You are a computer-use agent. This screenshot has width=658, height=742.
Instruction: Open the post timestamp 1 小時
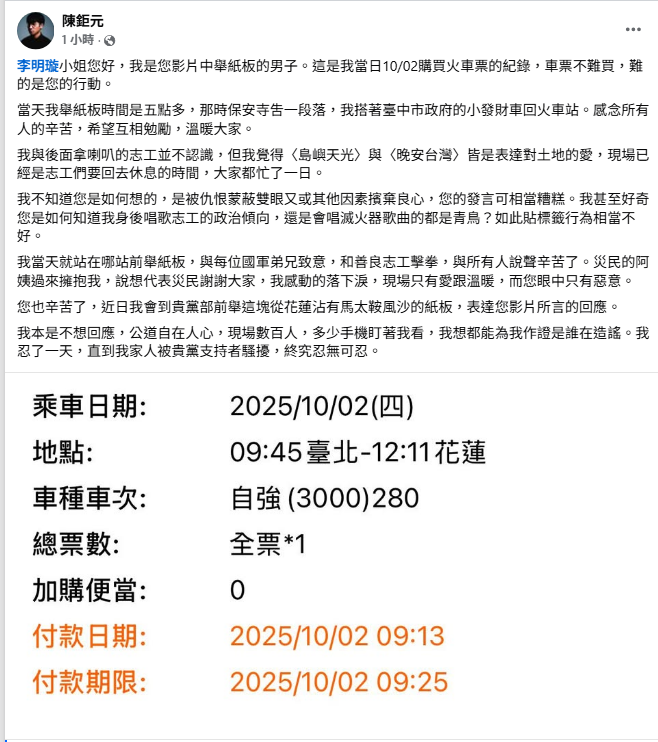pos(79,40)
